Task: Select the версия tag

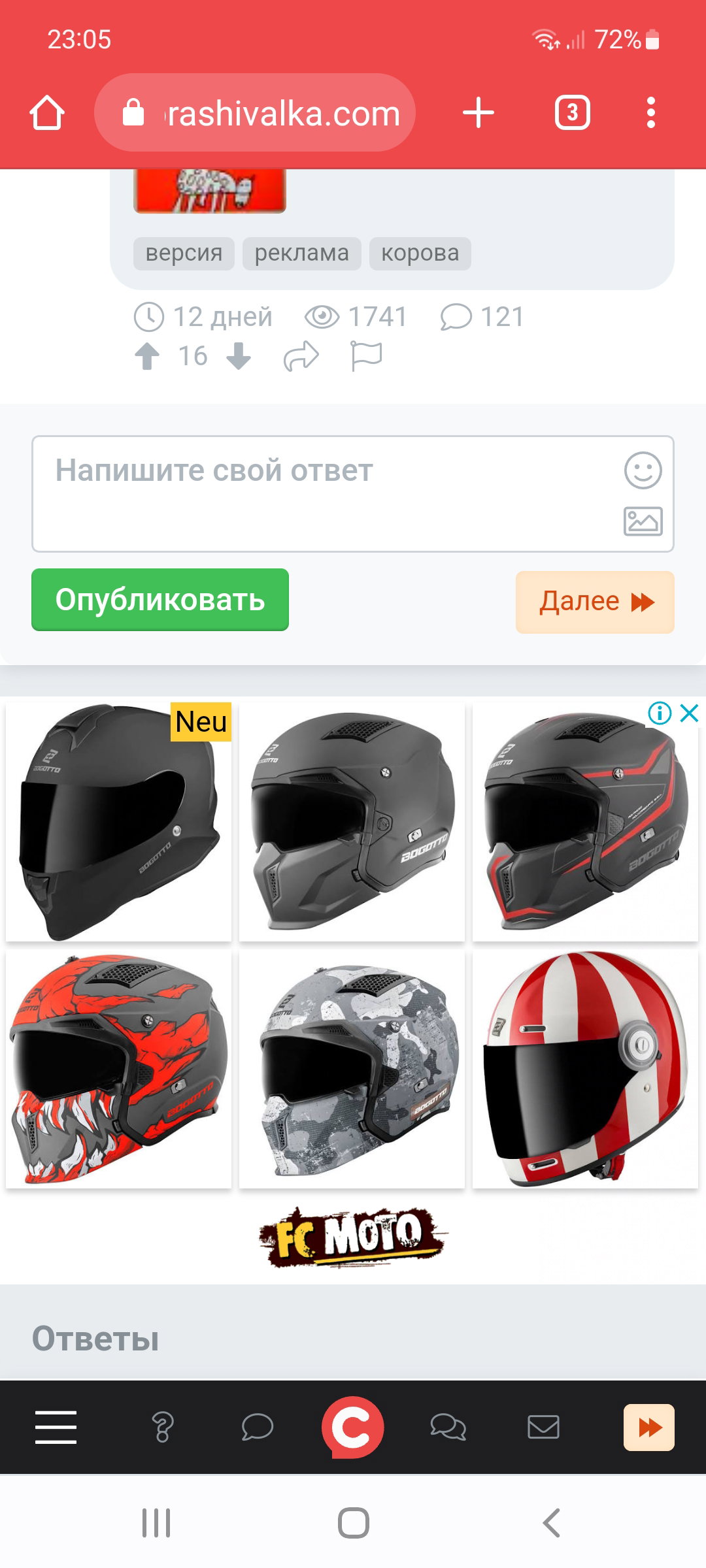Action: [x=184, y=253]
